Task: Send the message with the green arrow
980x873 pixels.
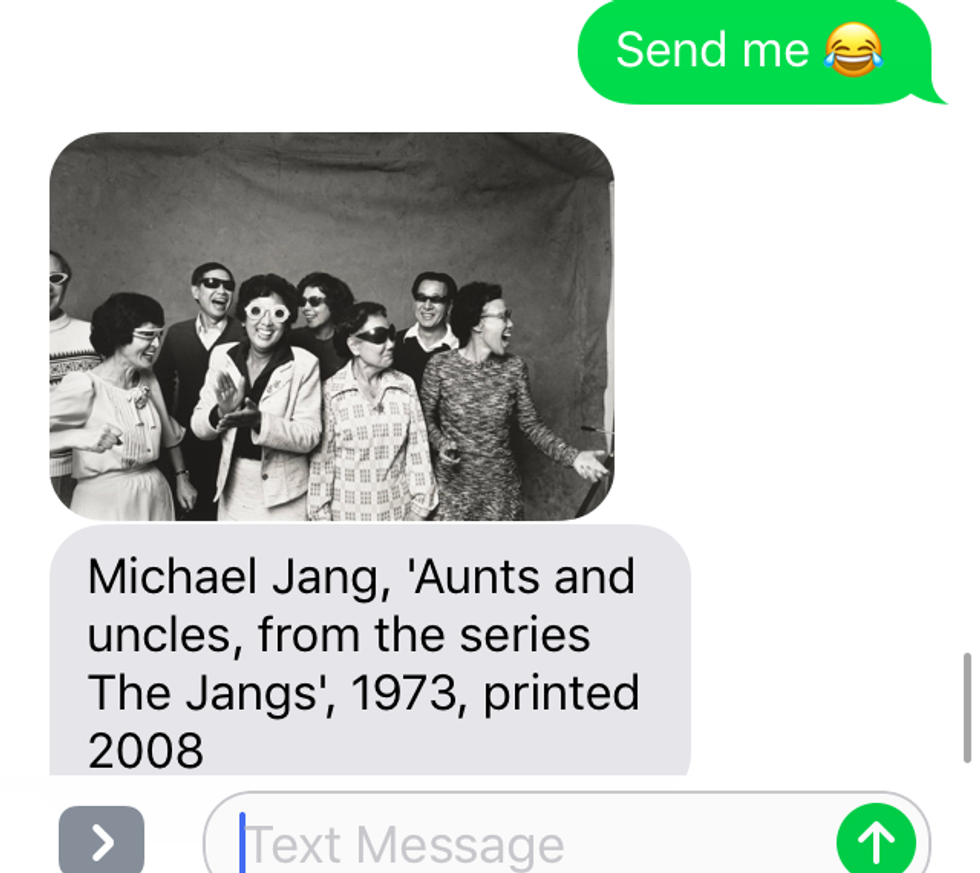Action: pos(876,843)
